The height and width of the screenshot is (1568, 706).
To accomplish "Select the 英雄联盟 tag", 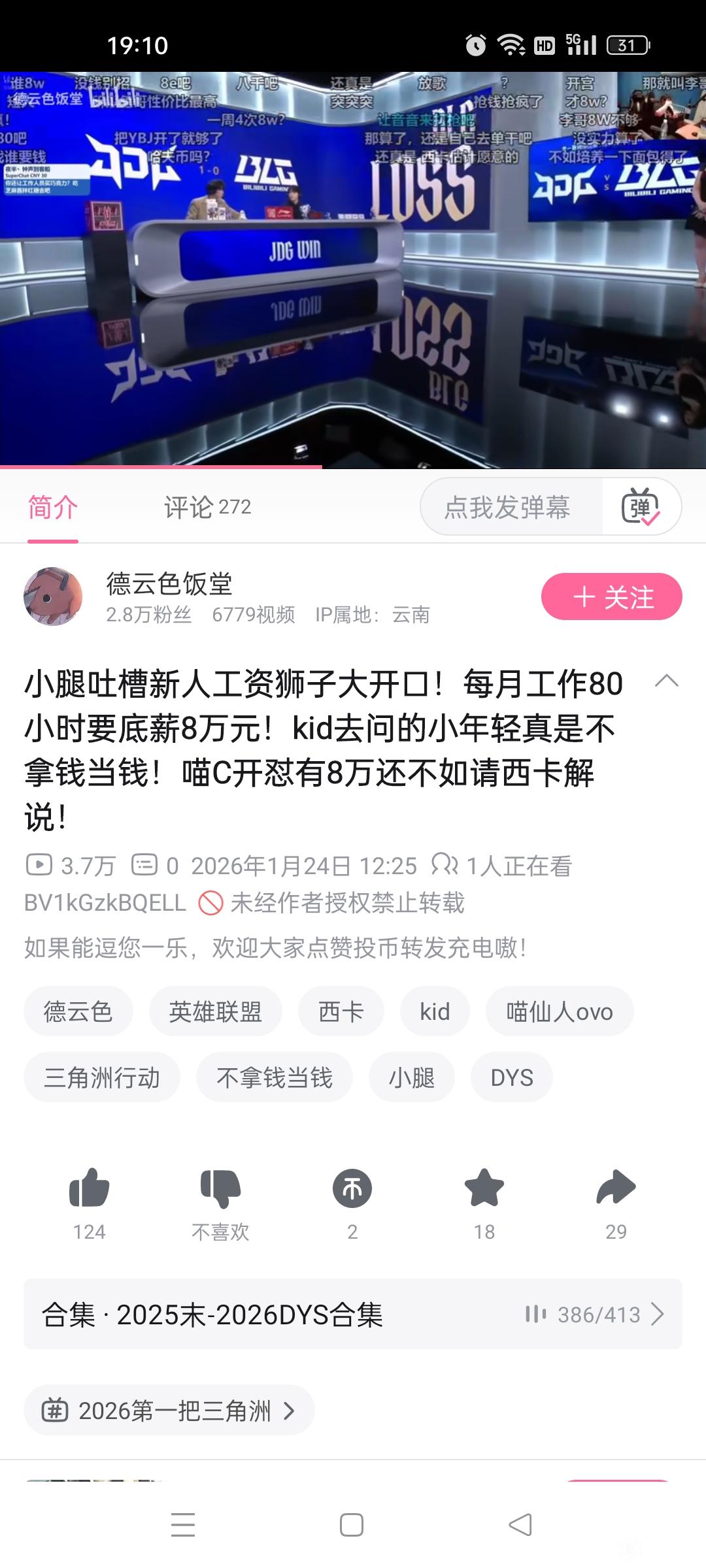I will 215,1011.
